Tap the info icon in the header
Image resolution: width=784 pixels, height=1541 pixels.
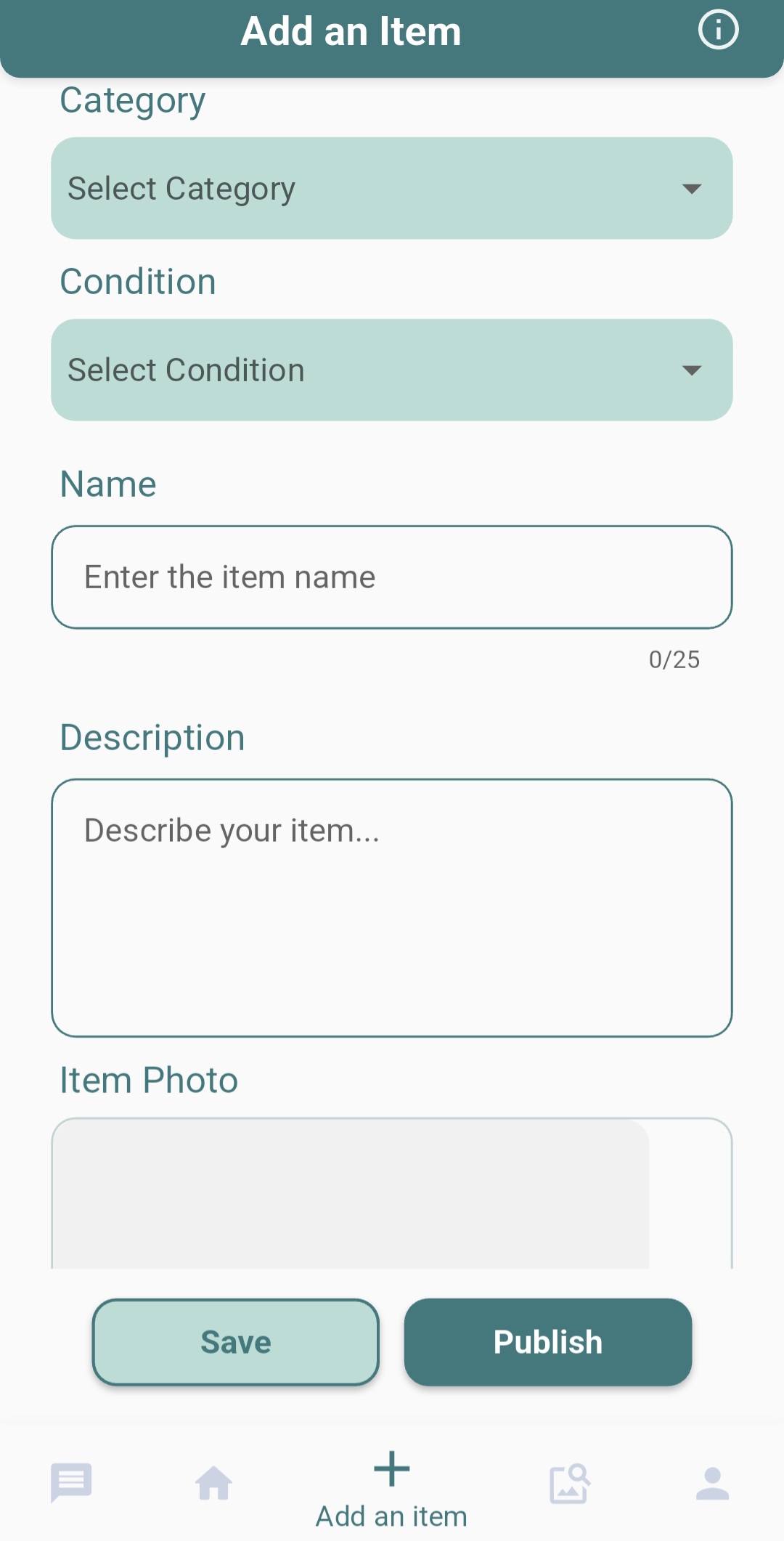717,31
